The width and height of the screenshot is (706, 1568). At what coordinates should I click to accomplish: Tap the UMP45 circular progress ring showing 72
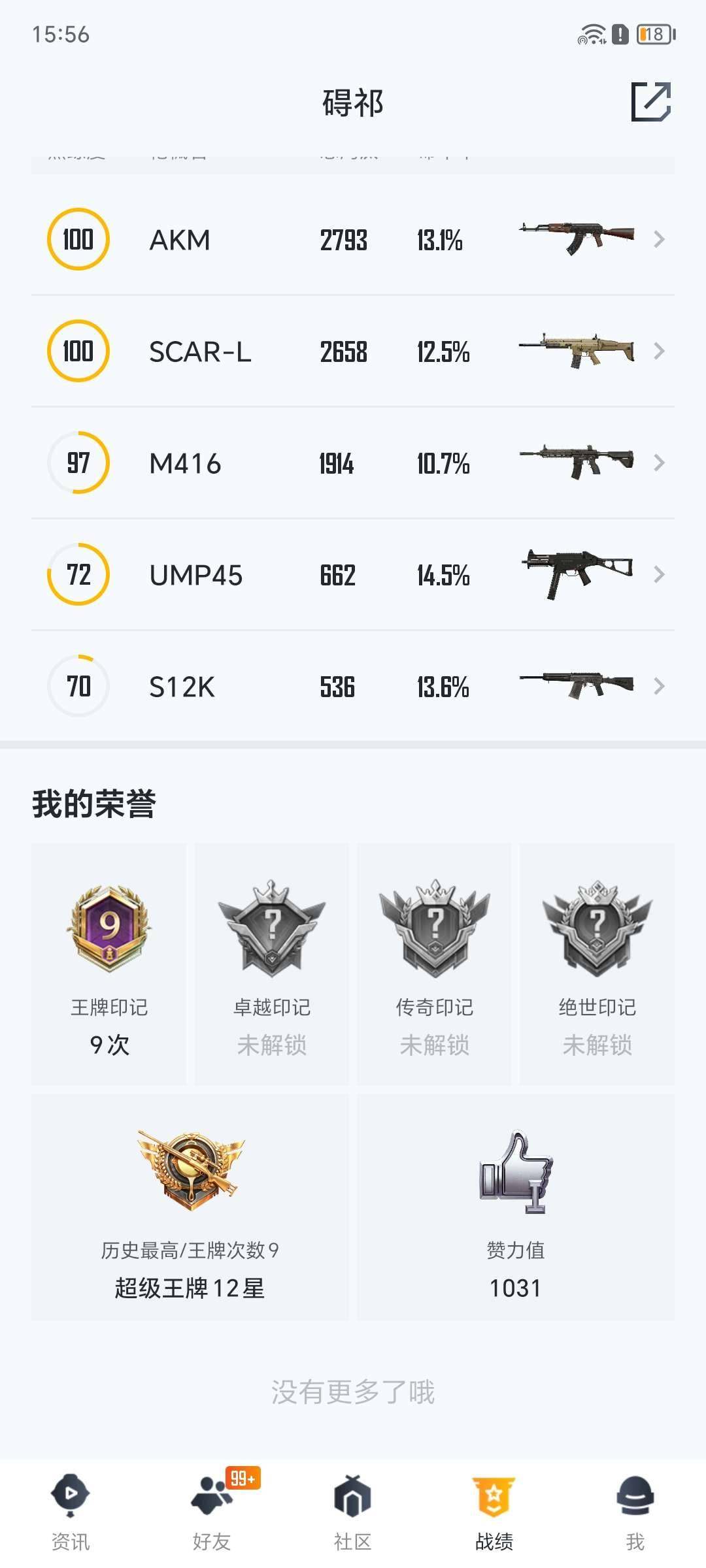(77, 575)
